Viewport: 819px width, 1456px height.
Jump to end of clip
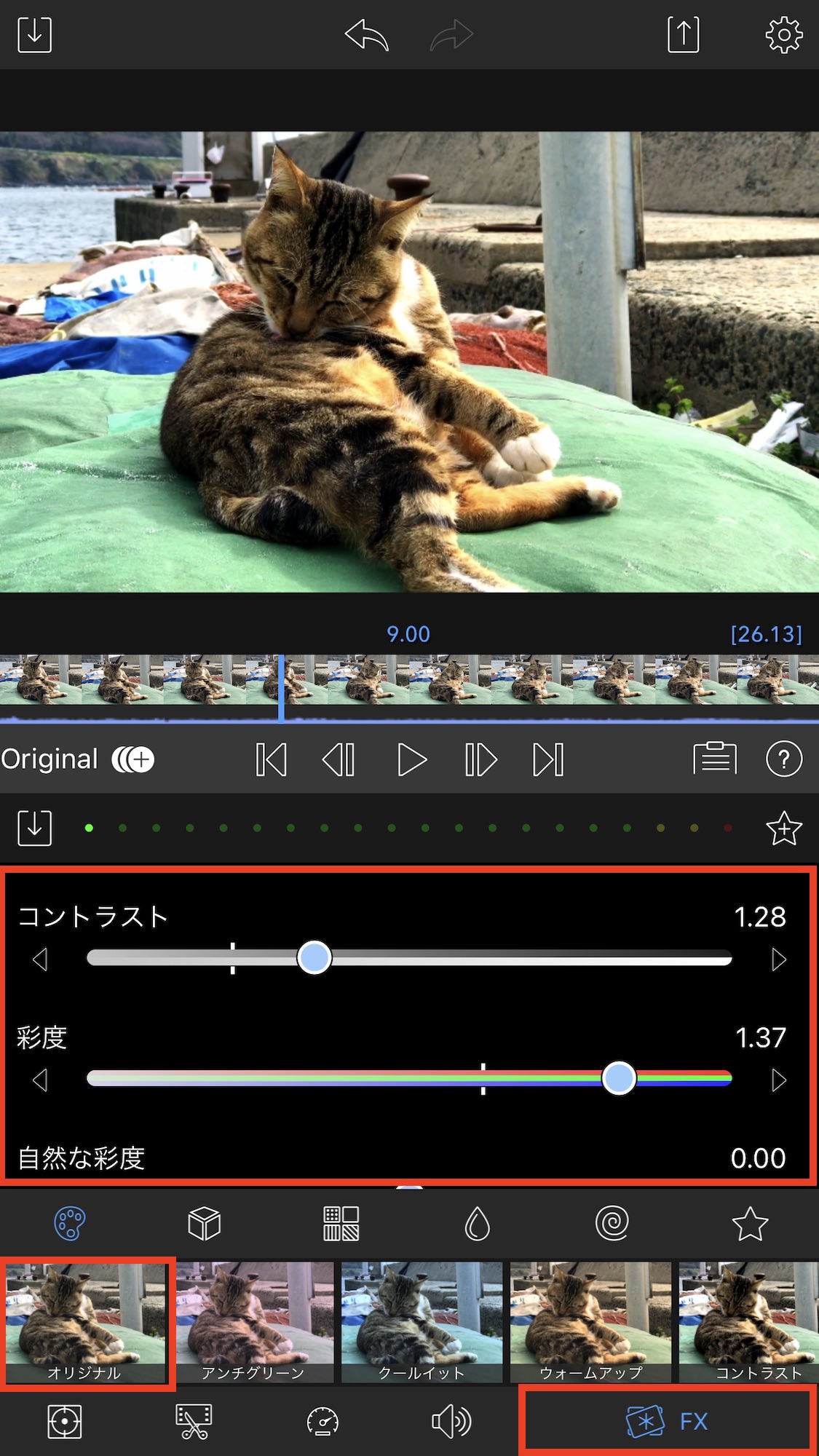(x=548, y=760)
